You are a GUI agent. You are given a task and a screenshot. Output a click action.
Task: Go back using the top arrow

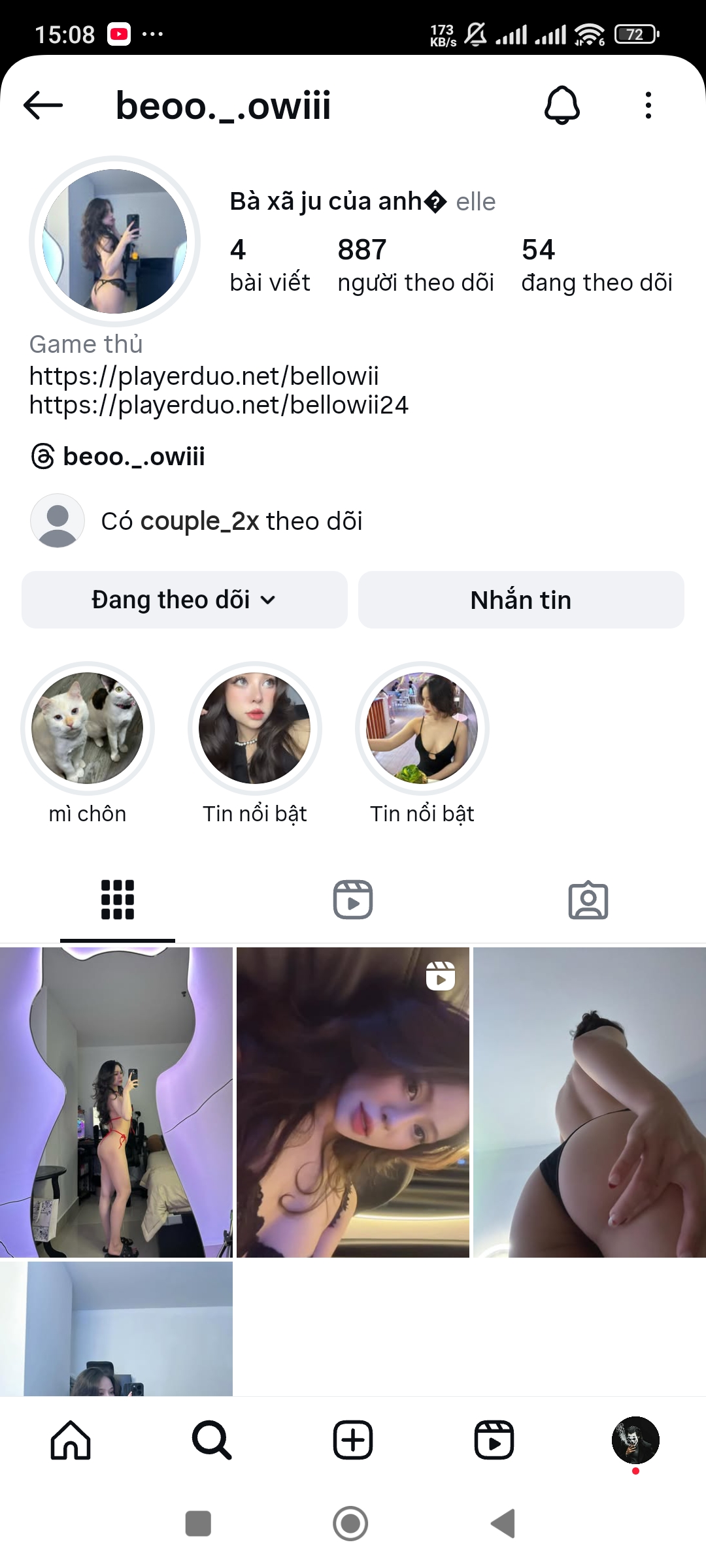point(43,105)
